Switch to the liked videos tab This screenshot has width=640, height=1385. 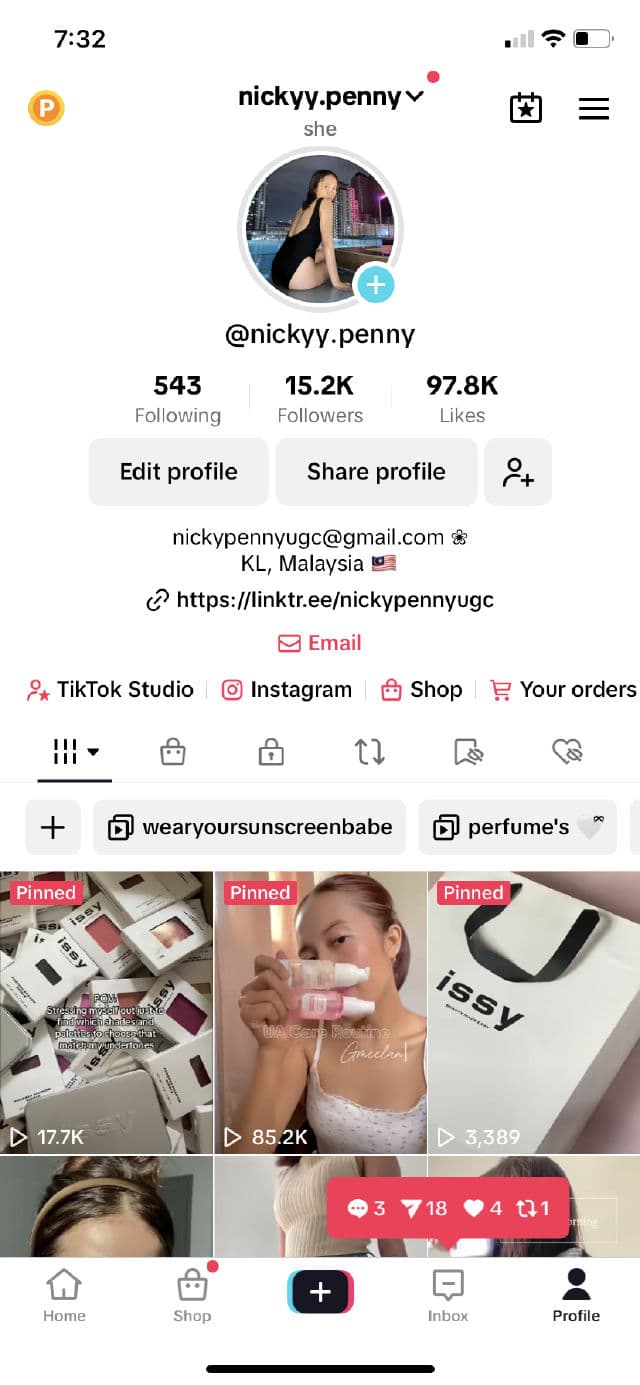(x=567, y=752)
